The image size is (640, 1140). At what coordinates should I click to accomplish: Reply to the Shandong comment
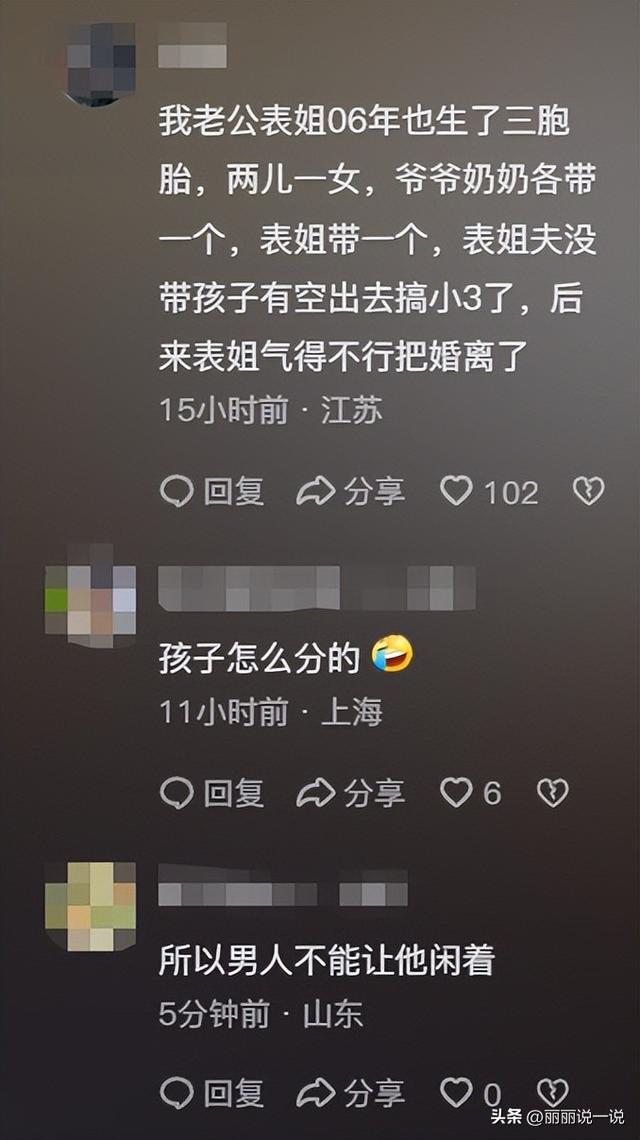212,1093
